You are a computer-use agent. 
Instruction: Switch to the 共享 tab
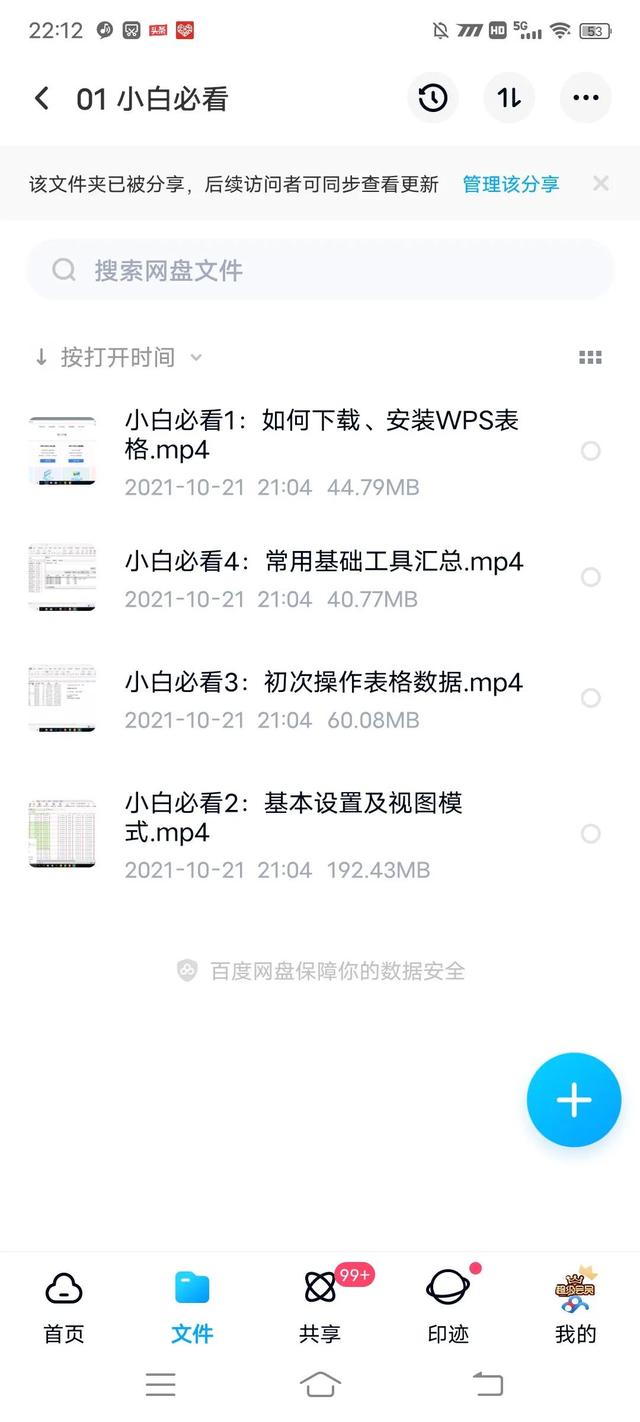pyautogui.click(x=320, y=1305)
